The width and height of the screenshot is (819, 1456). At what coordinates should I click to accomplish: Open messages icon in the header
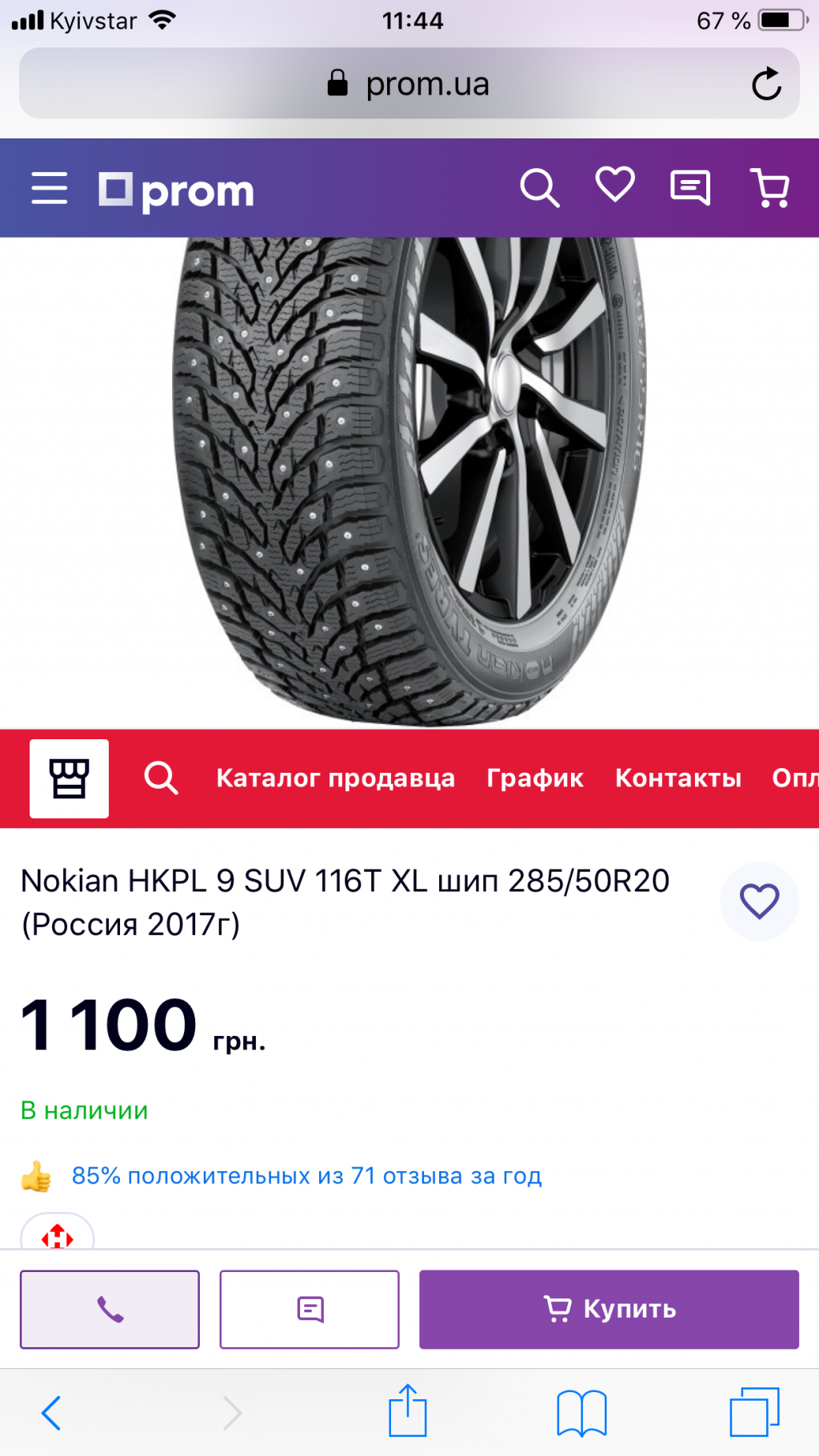[x=690, y=188]
